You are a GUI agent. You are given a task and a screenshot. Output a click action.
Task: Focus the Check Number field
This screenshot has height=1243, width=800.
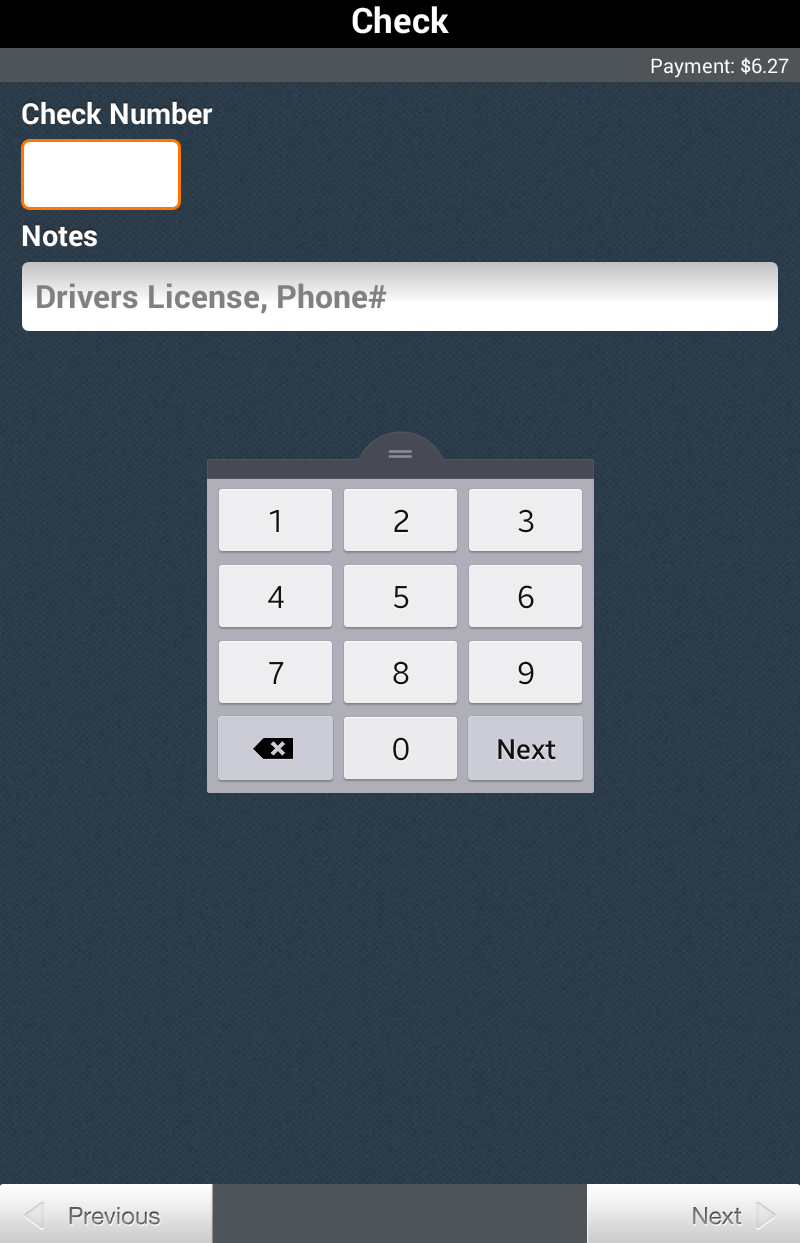tap(101, 175)
